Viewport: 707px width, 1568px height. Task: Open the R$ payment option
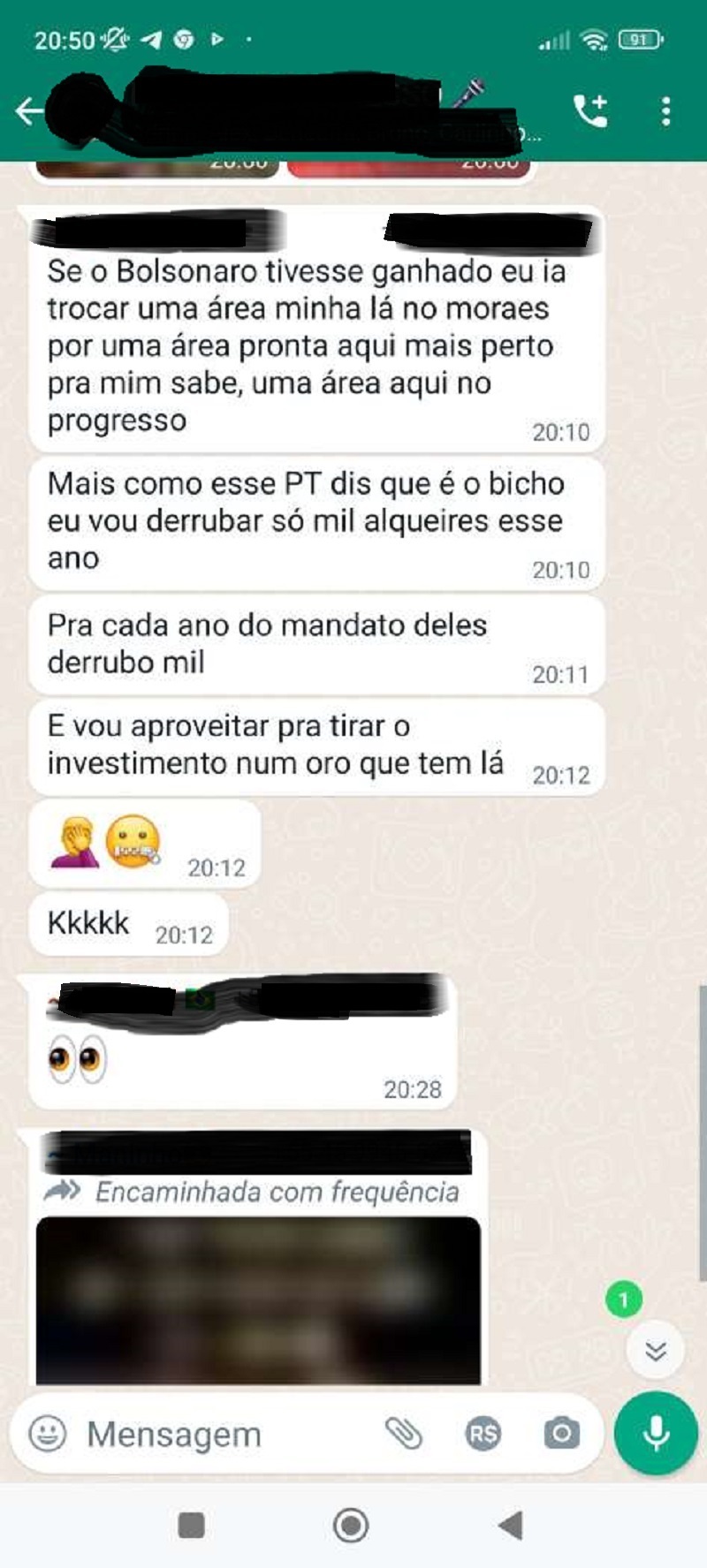[x=483, y=1433]
